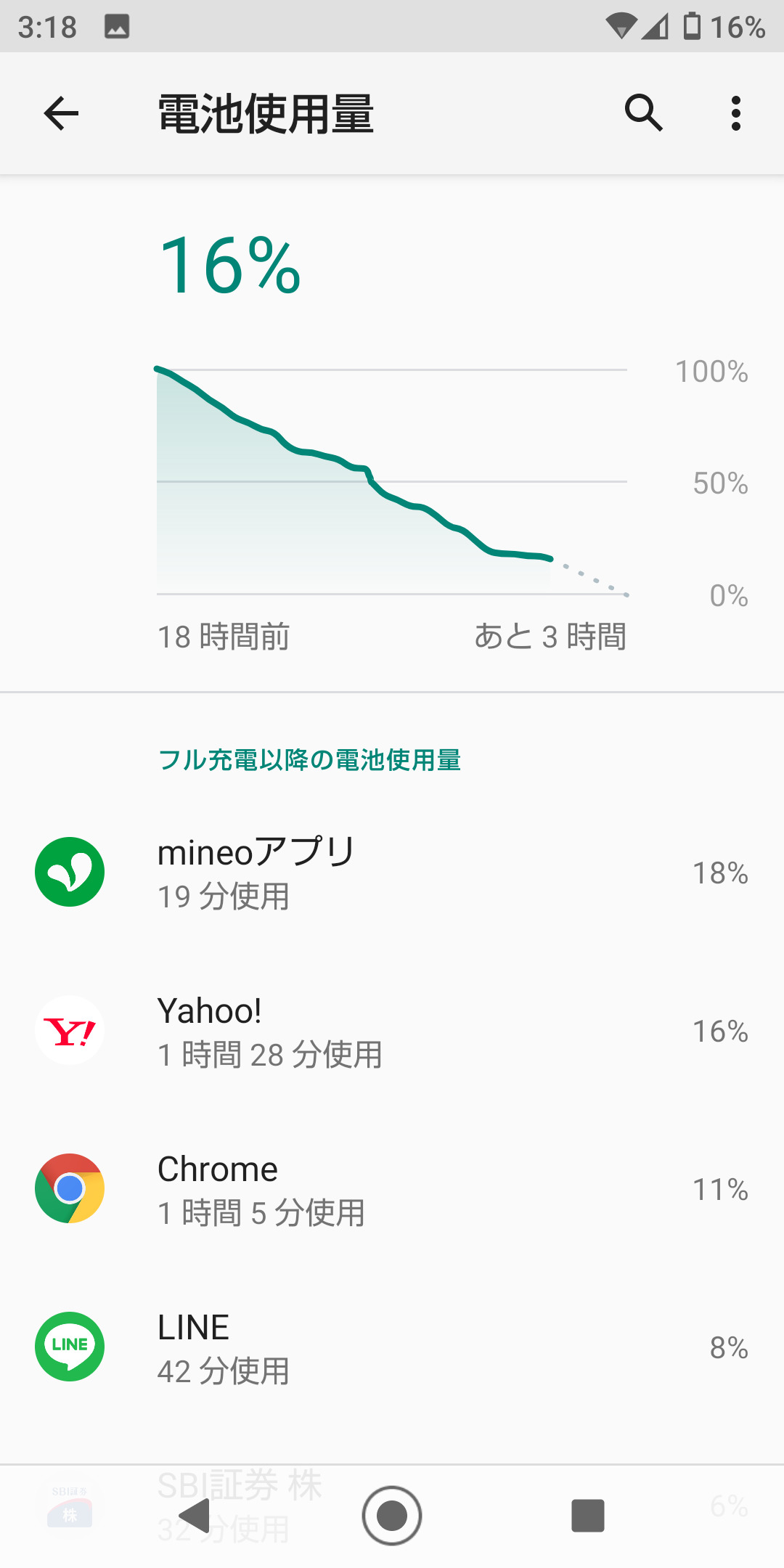The height and width of the screenshot is (1568, 784).
Task: Open the three-dot overflow menu
Action: pos(736,113)
